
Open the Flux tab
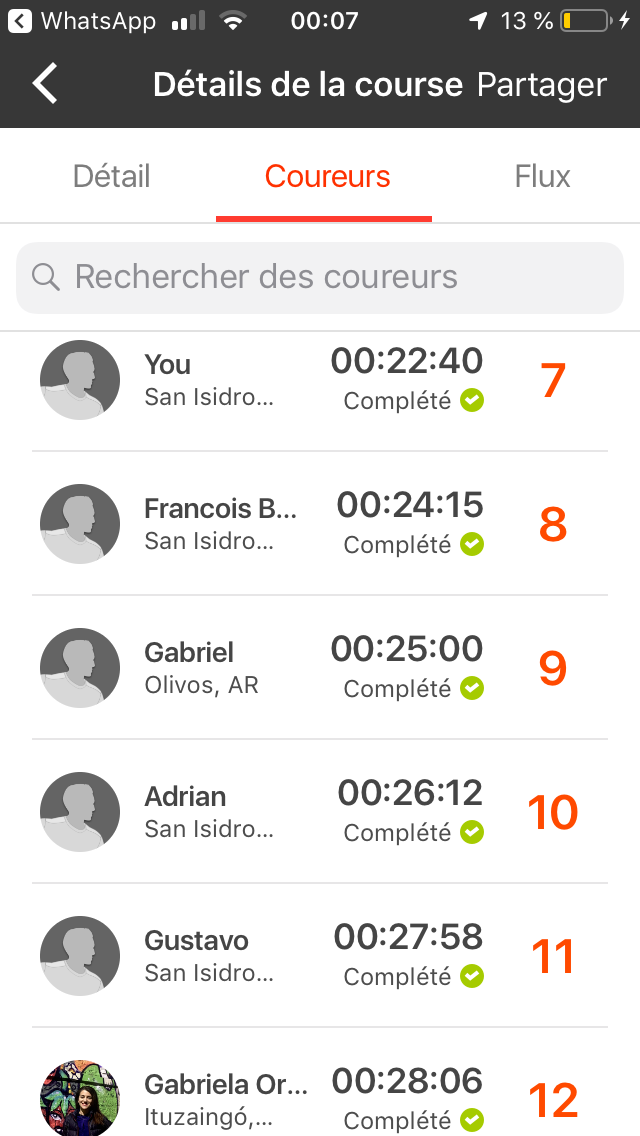click(x=542, y=176)
